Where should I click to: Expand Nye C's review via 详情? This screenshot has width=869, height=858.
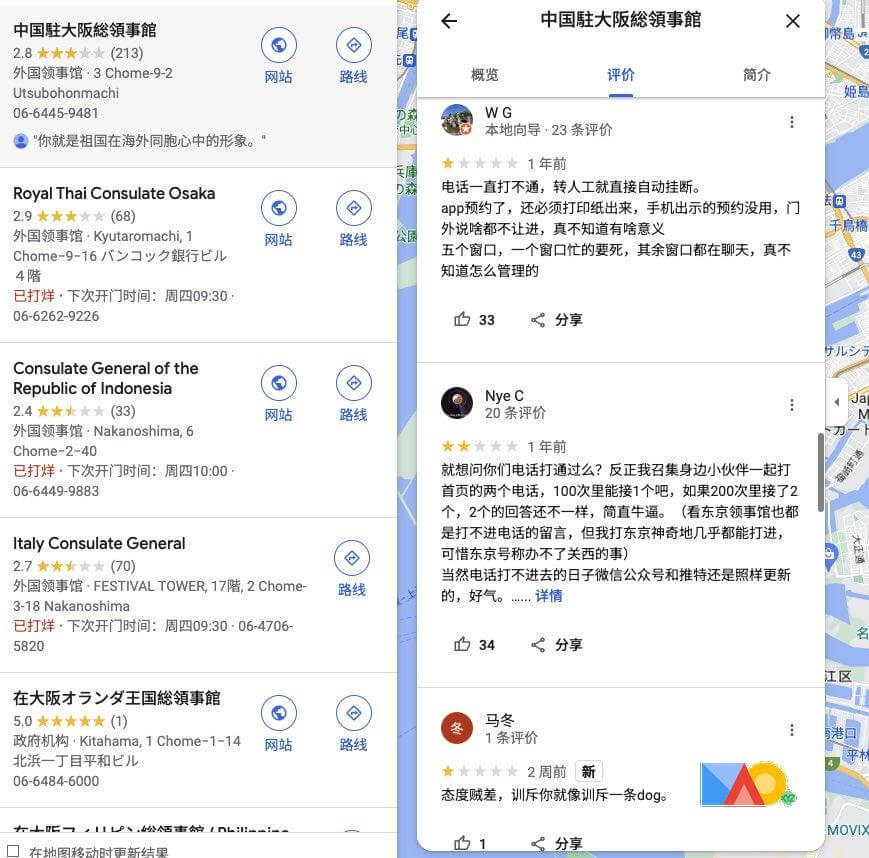(549, 596)
